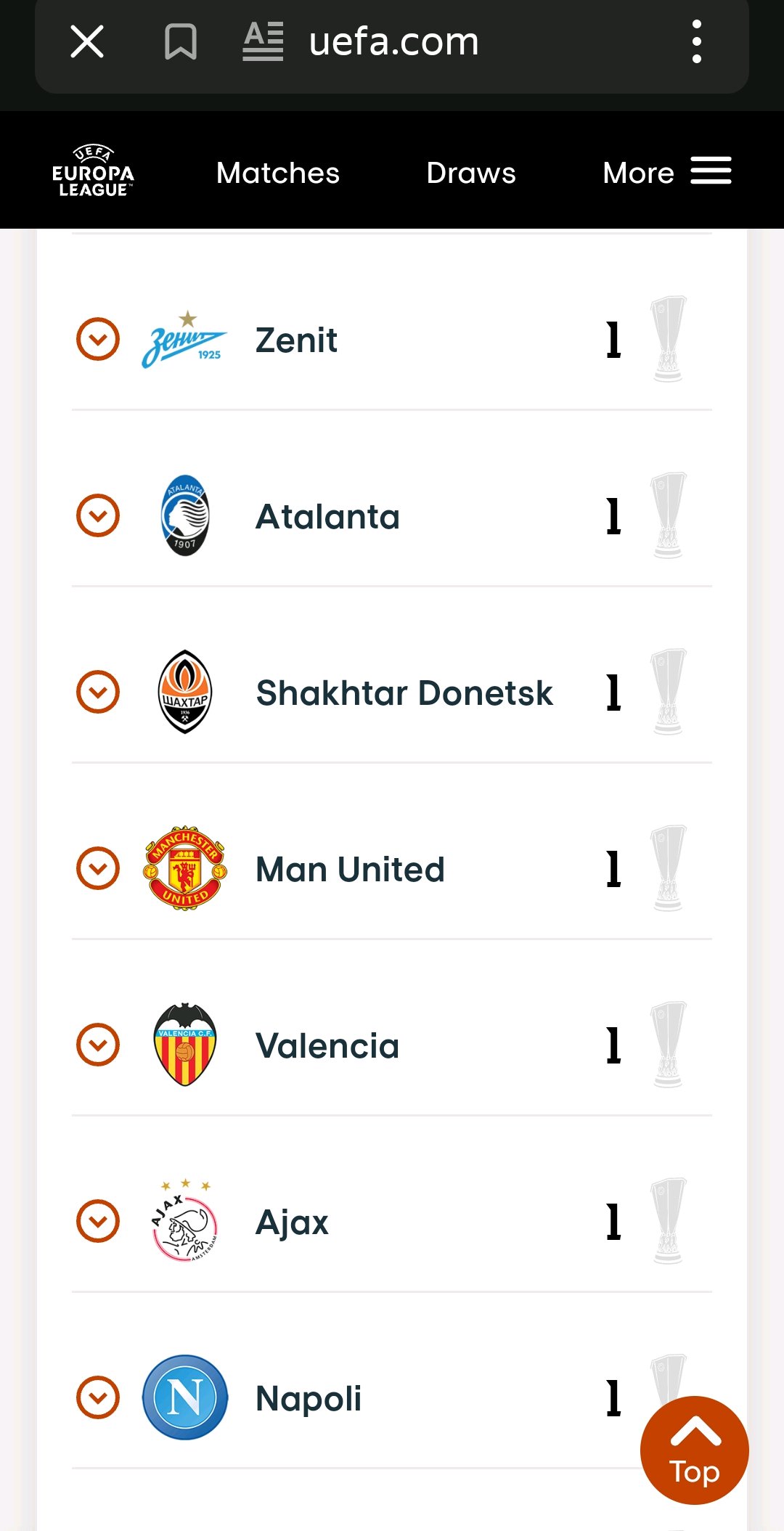The image size is (784, 1531).
Task: Expand the Napoli row
Action: [x=98, y=1397]
